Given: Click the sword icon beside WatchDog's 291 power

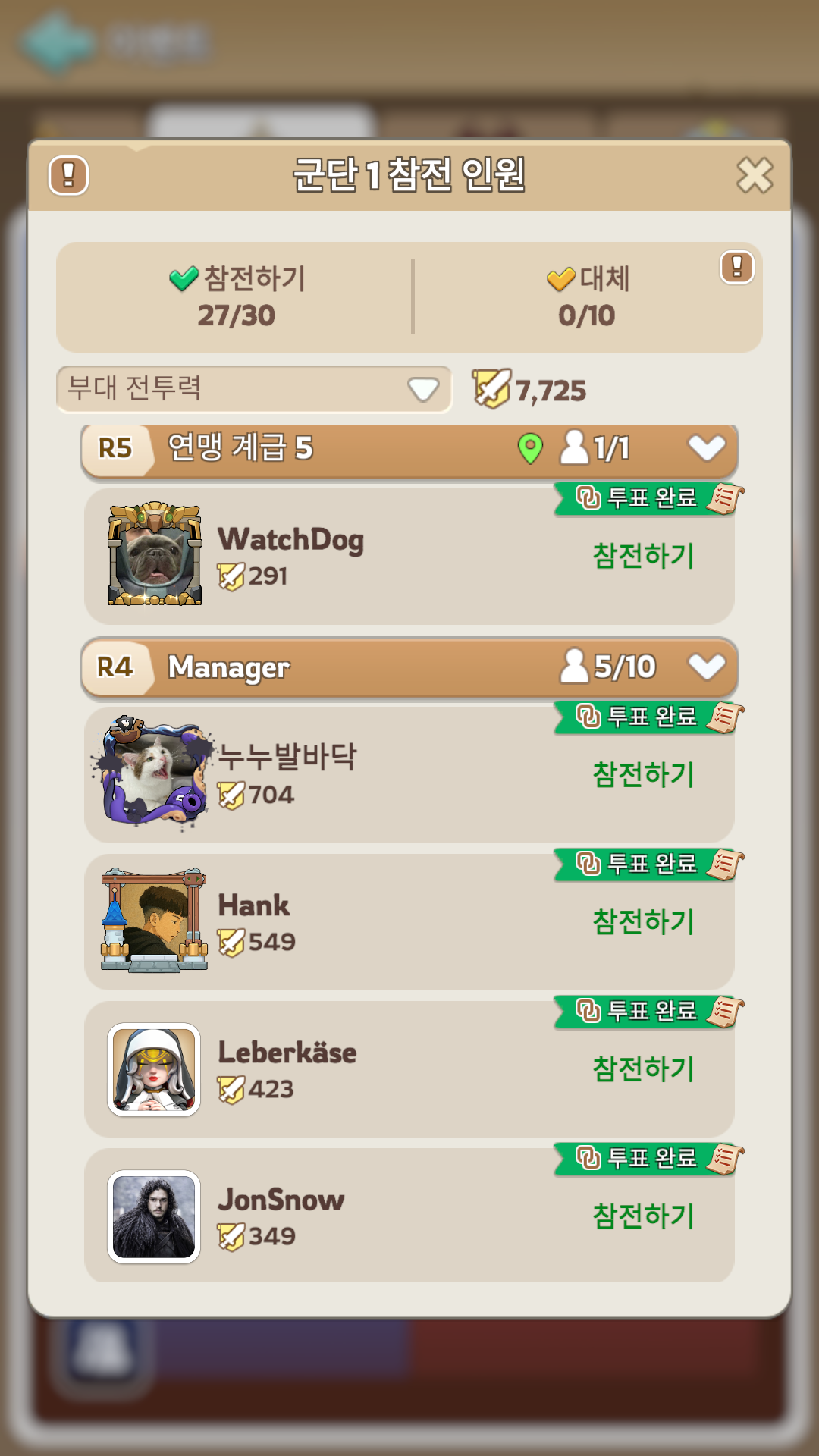Looking at the screenshot, I should click(232, 575).
